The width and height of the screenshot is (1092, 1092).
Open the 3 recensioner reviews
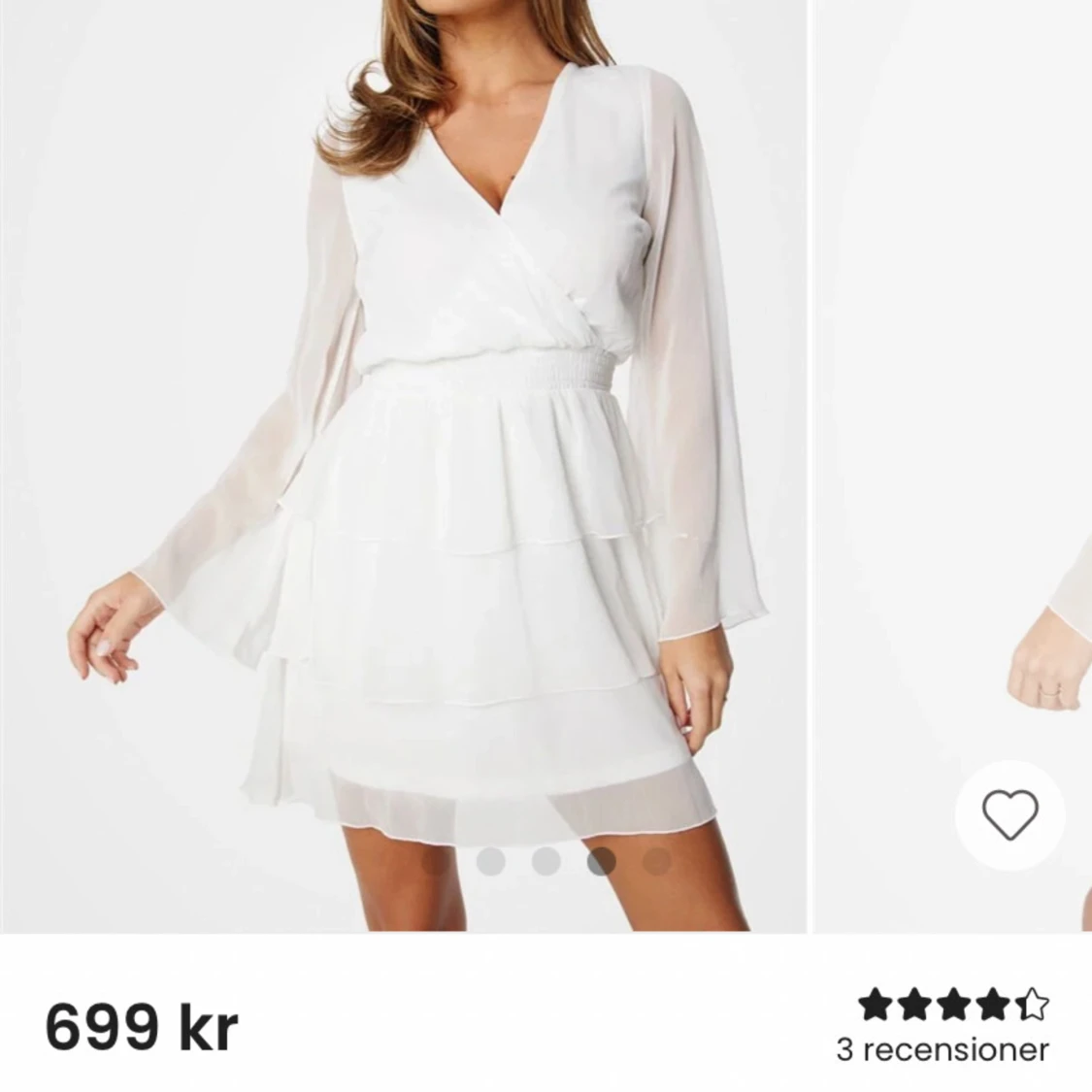point(943,1049)
